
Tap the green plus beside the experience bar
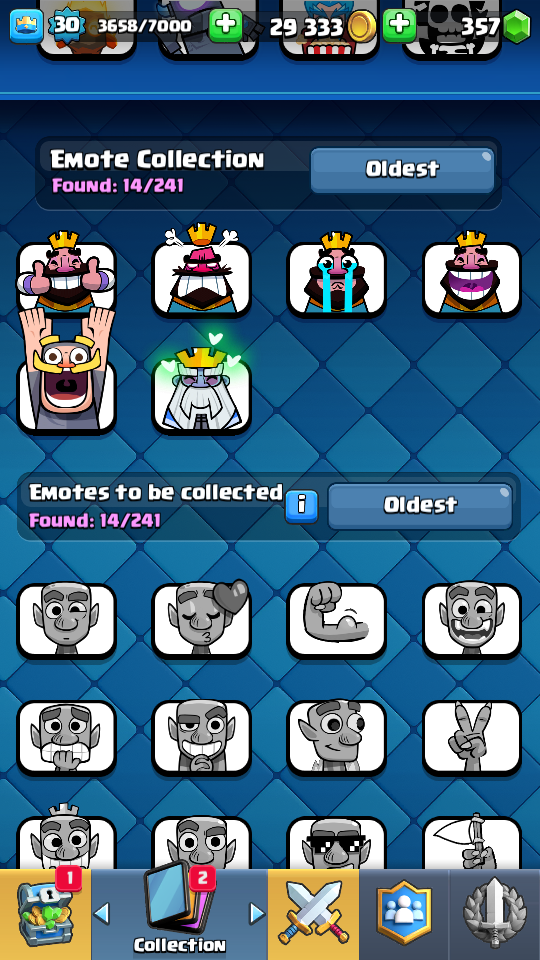226,26
